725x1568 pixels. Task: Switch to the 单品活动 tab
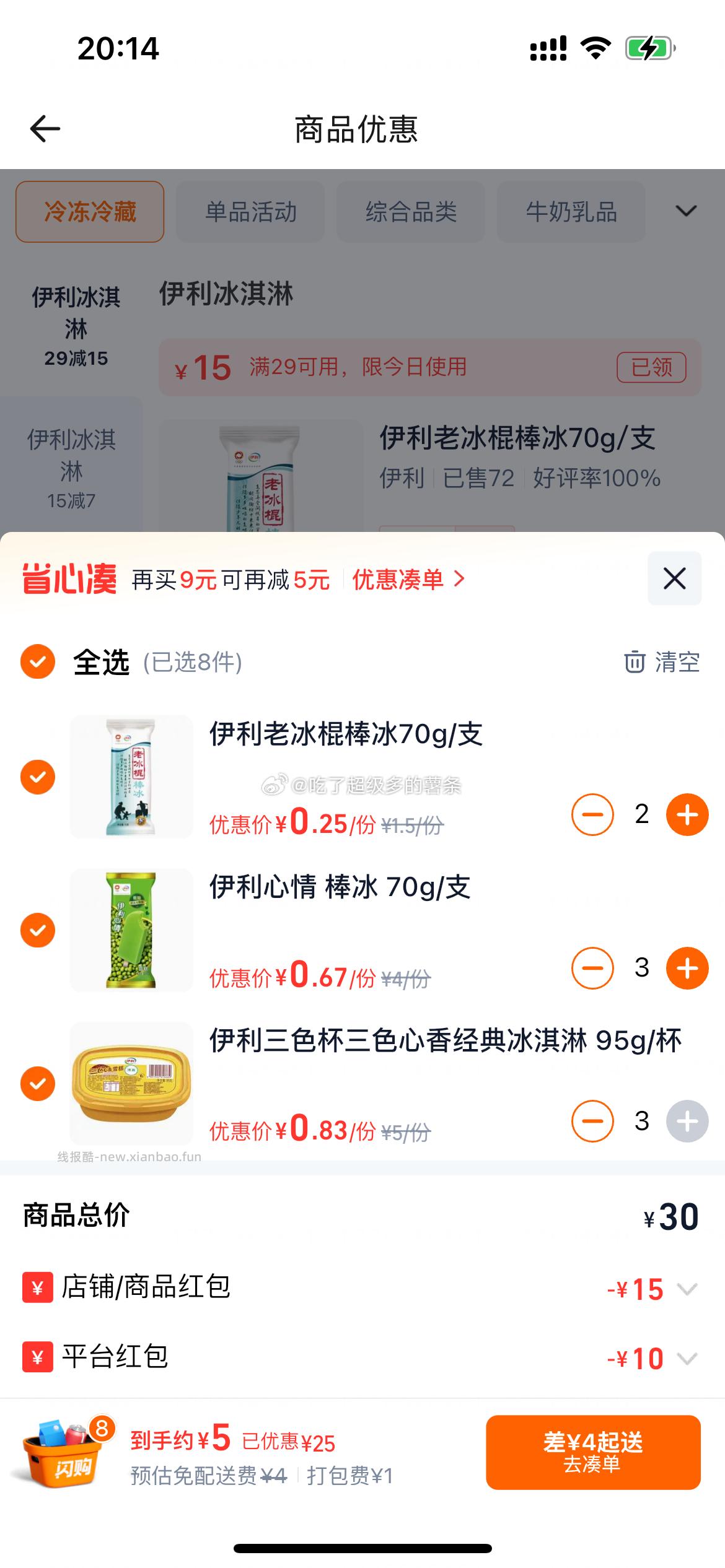tap(250, 211)
